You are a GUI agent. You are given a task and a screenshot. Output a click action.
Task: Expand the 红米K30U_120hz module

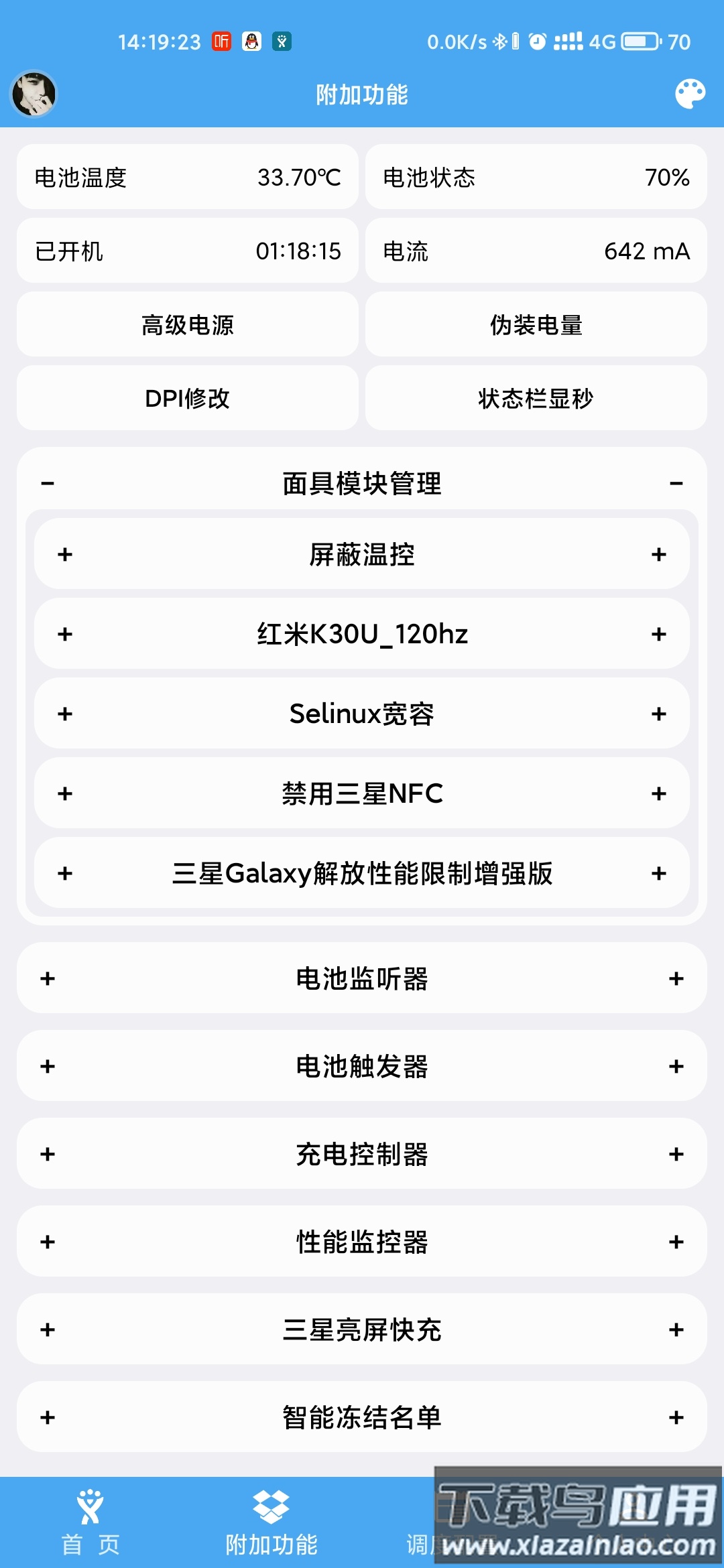click(x=362, y=634)
